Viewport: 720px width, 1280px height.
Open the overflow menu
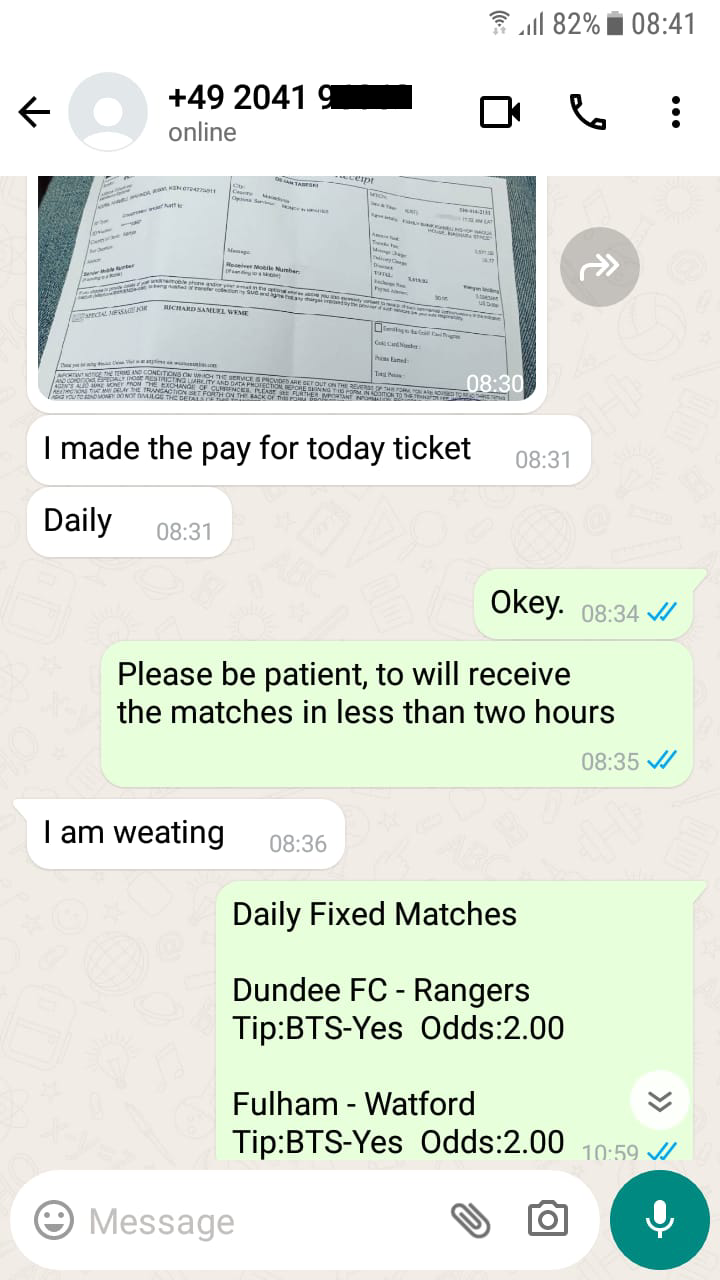pyautogui.click(x=676, y=112)
